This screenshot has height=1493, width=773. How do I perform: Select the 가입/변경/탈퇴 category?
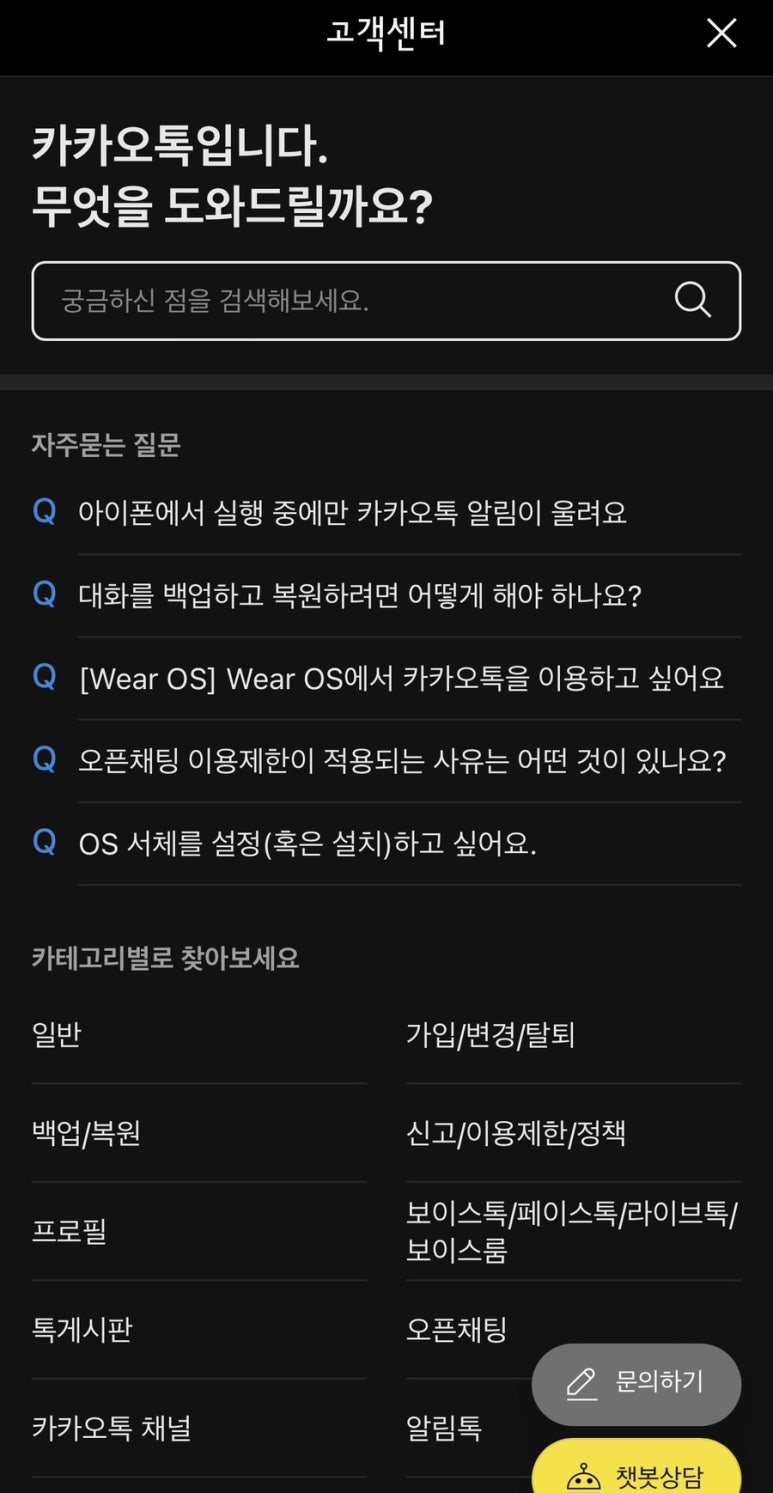click(x=573, y=1035)
